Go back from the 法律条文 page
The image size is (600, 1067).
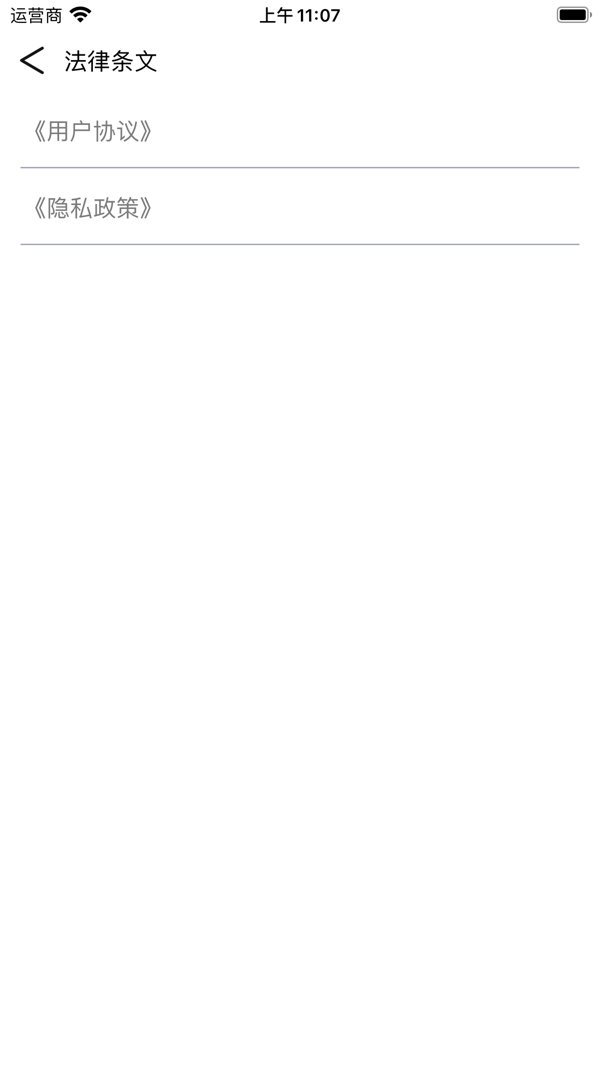32,61
